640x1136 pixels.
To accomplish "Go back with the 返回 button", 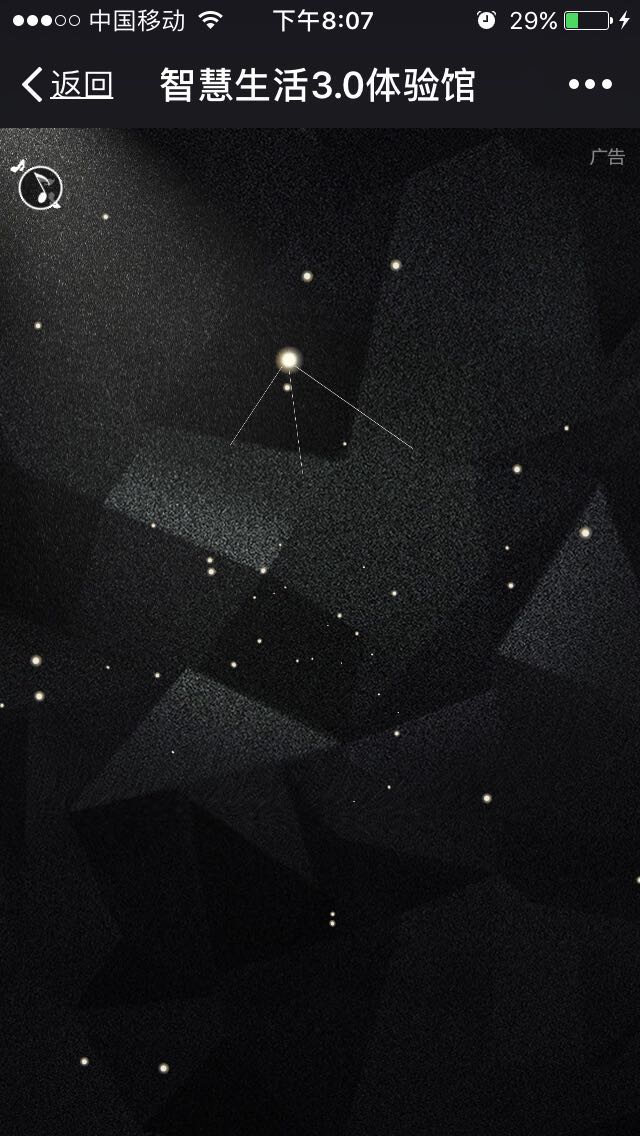I will 67,85.
